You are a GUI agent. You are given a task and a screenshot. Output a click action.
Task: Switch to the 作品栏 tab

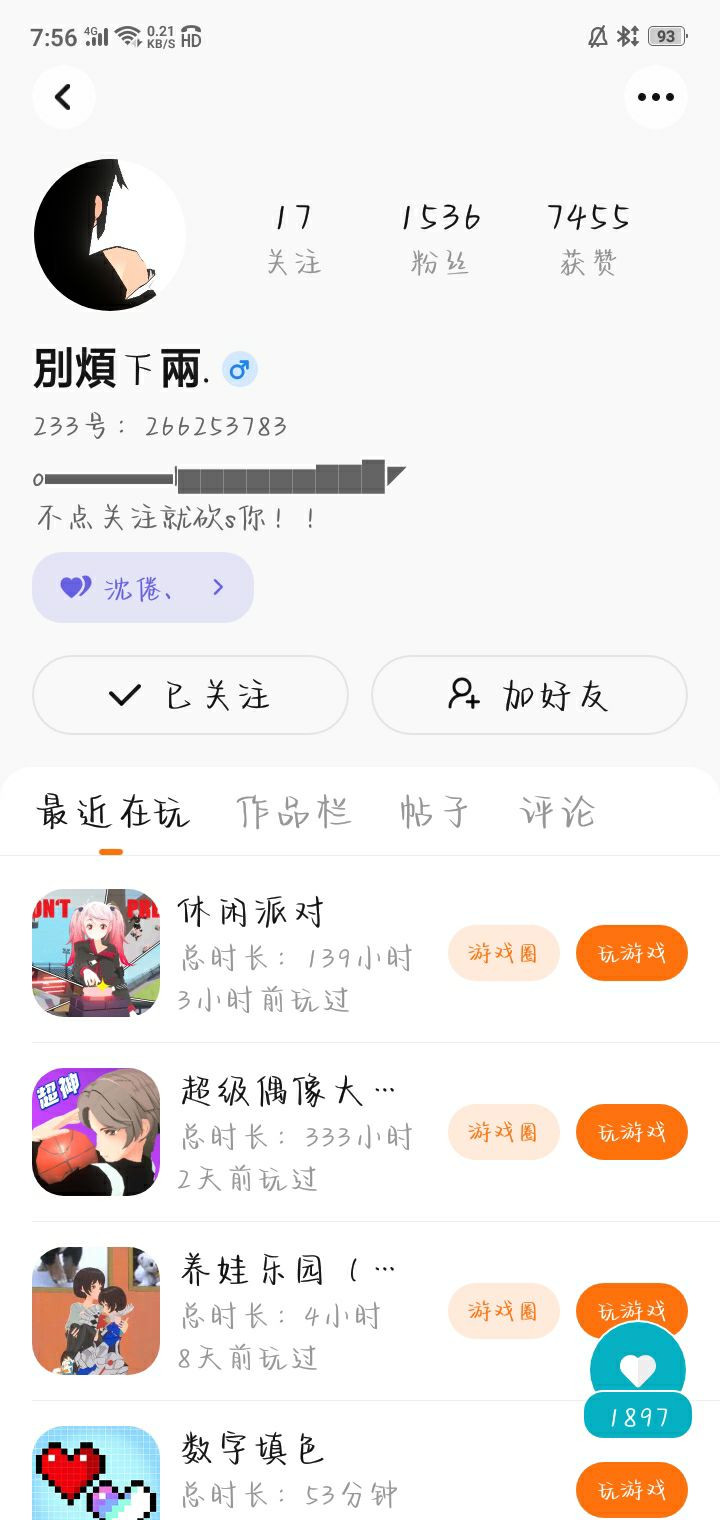tap(294, 812)
